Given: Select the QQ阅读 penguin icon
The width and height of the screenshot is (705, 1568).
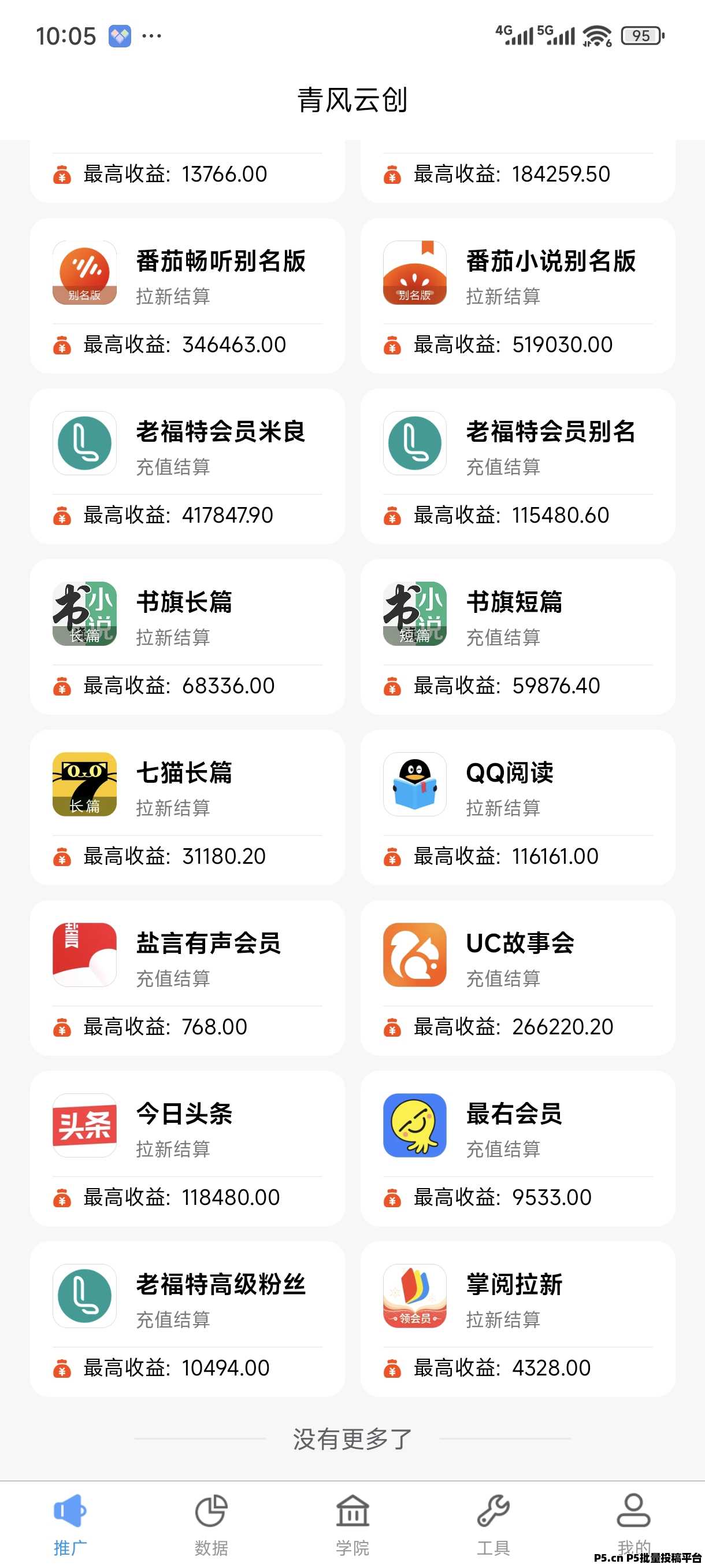Looking at the screenshot, I should pyautogui.click(x=414, y=785).
